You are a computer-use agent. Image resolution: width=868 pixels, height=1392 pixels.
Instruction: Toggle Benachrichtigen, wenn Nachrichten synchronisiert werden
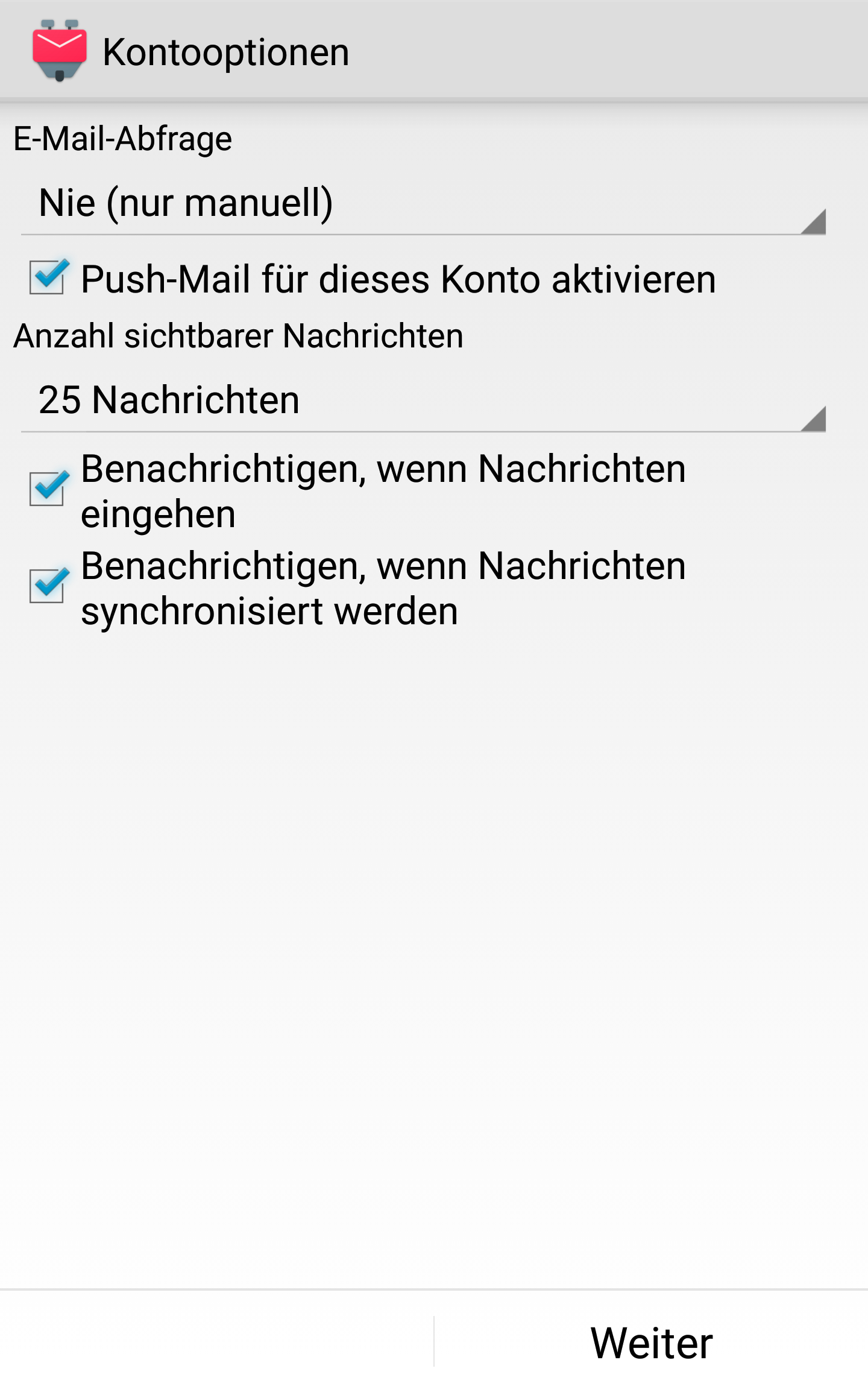click(47, 586)
